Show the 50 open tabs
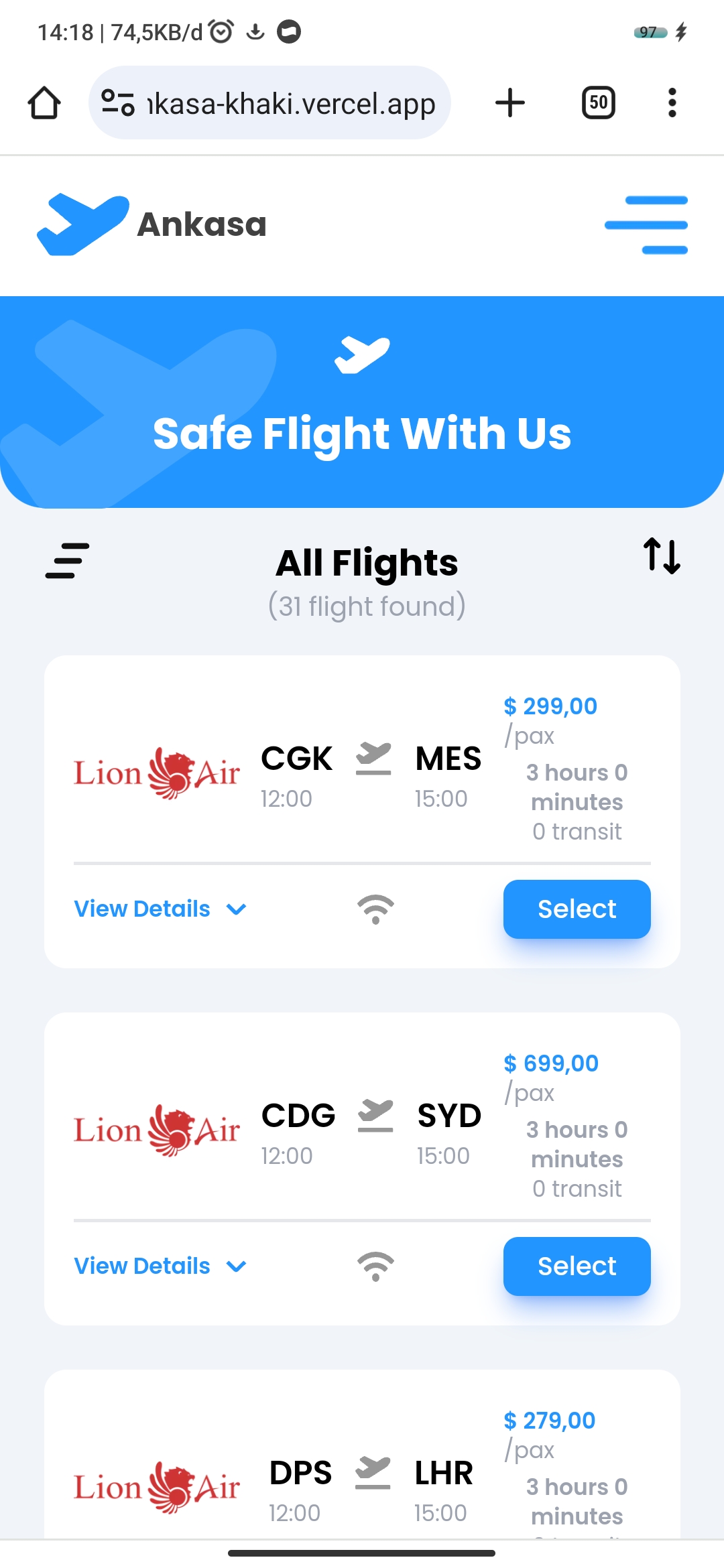724x1568 pixels. [x=598, y=103]
